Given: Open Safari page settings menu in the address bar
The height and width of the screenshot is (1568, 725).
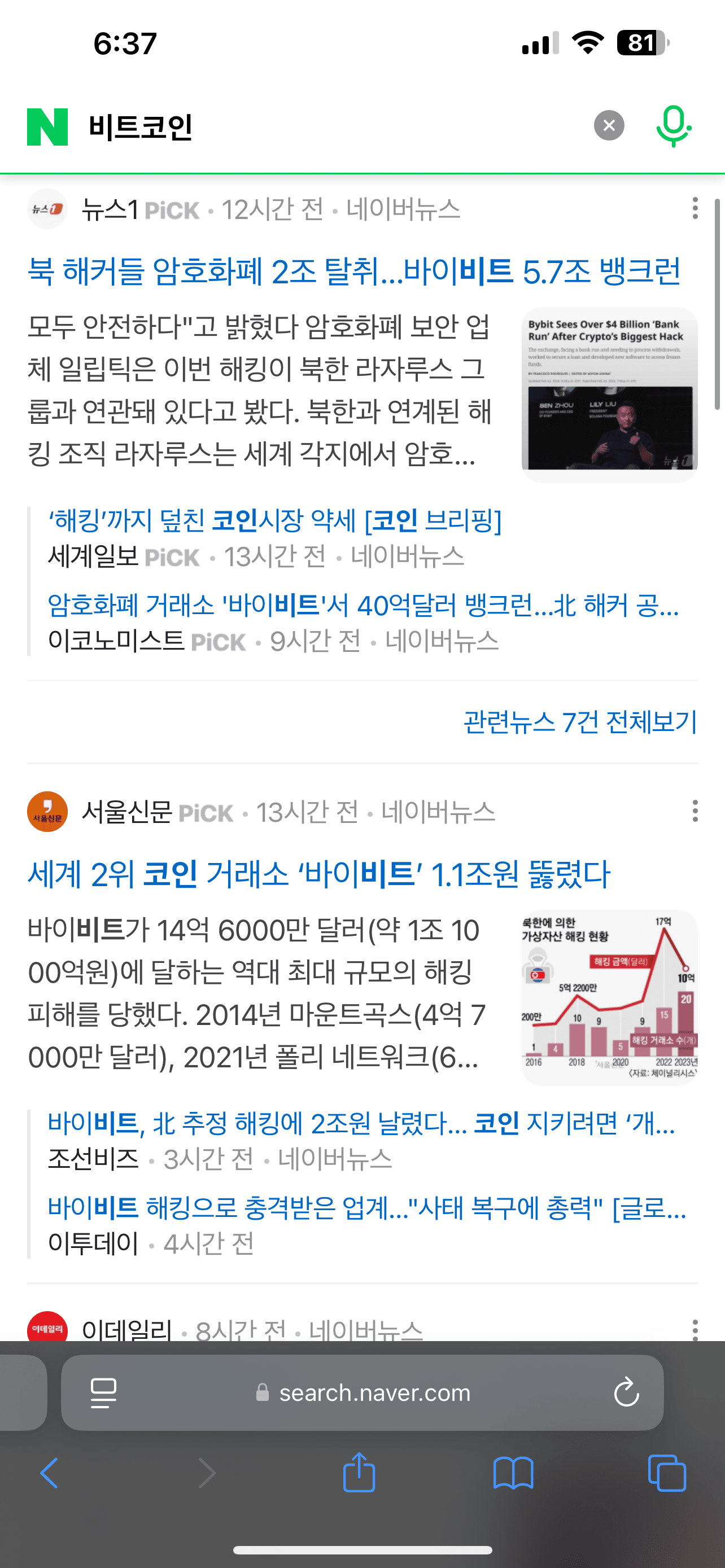Looking at the screenshot, I should pos(103,1392).
